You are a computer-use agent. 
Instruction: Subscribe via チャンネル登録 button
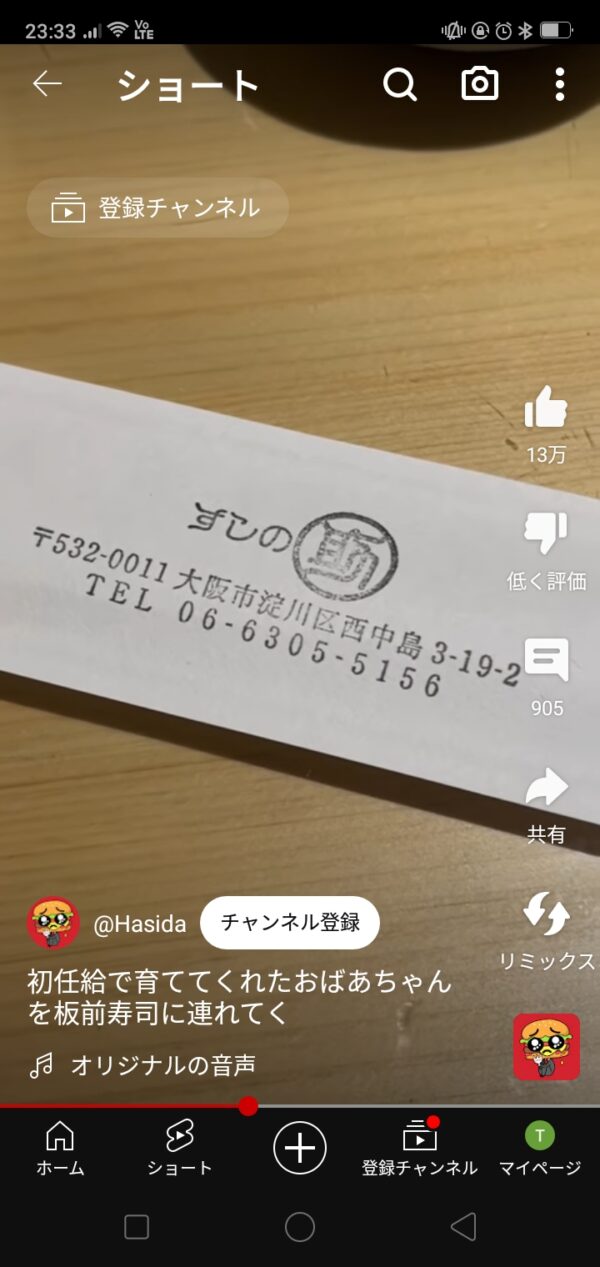click(290, 922)
